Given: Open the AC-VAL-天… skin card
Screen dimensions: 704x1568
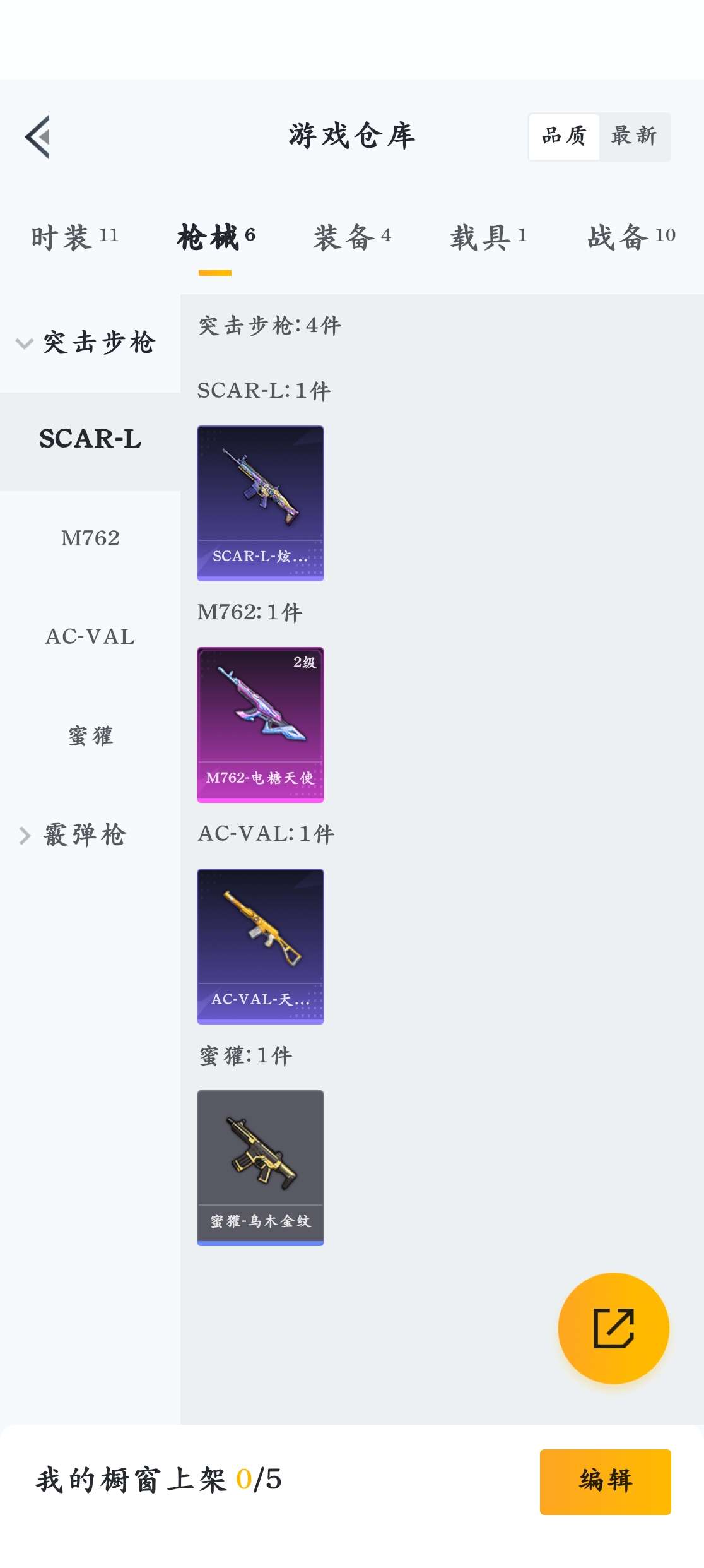Looking at the screenshot, I should [x=261, y=946].
